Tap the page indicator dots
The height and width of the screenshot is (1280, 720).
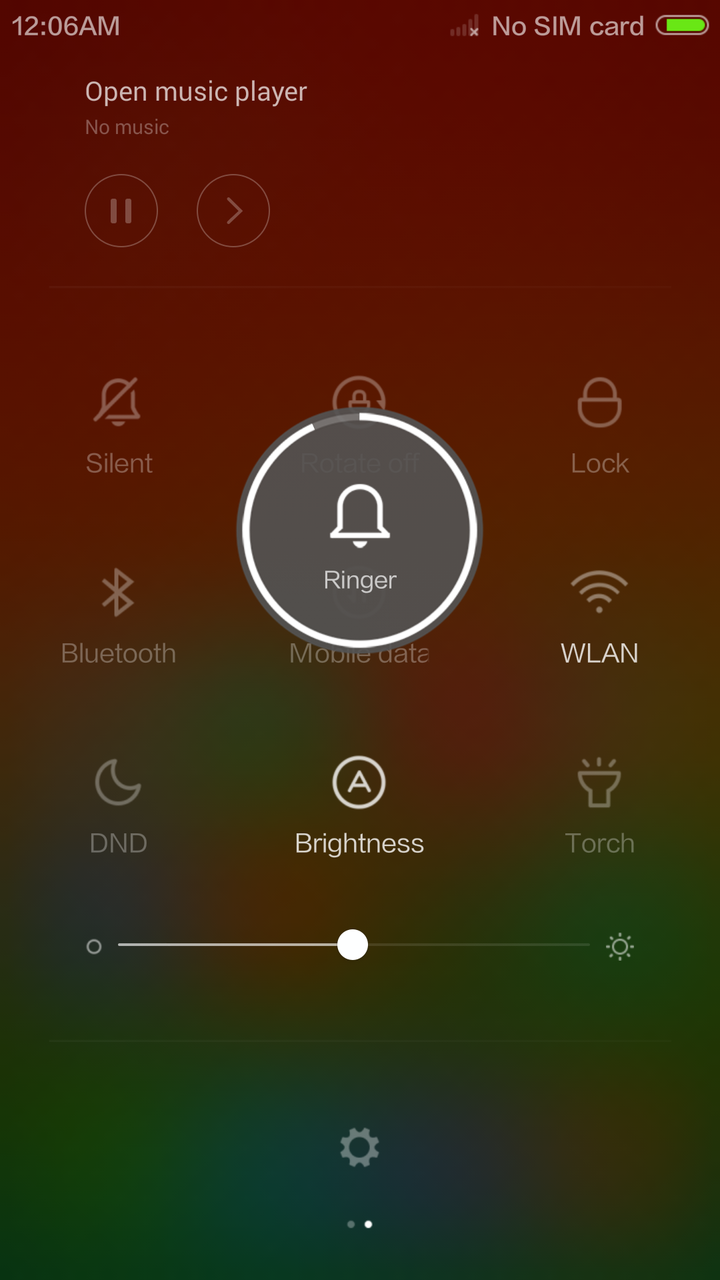coord(359,1224)
